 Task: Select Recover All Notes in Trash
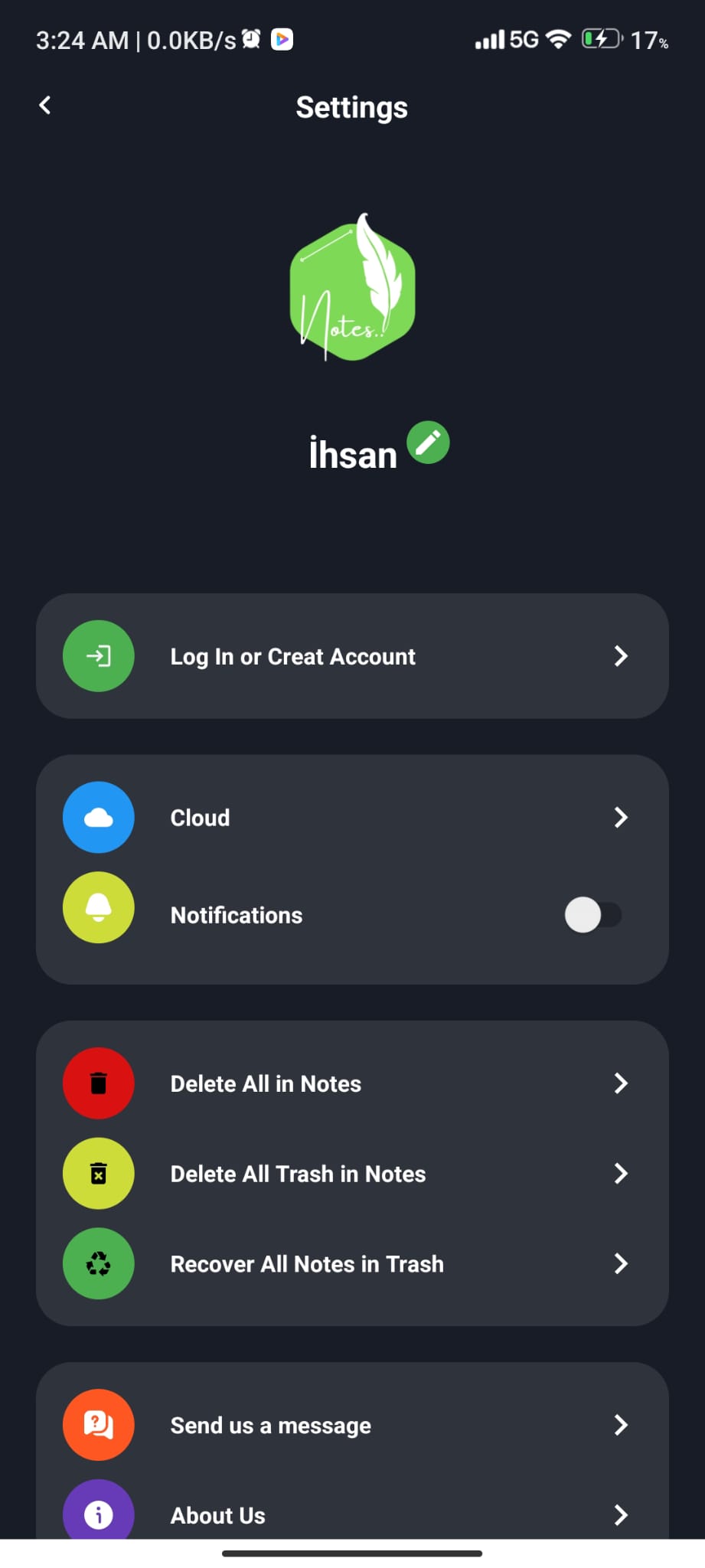(x=352, y=1263)
